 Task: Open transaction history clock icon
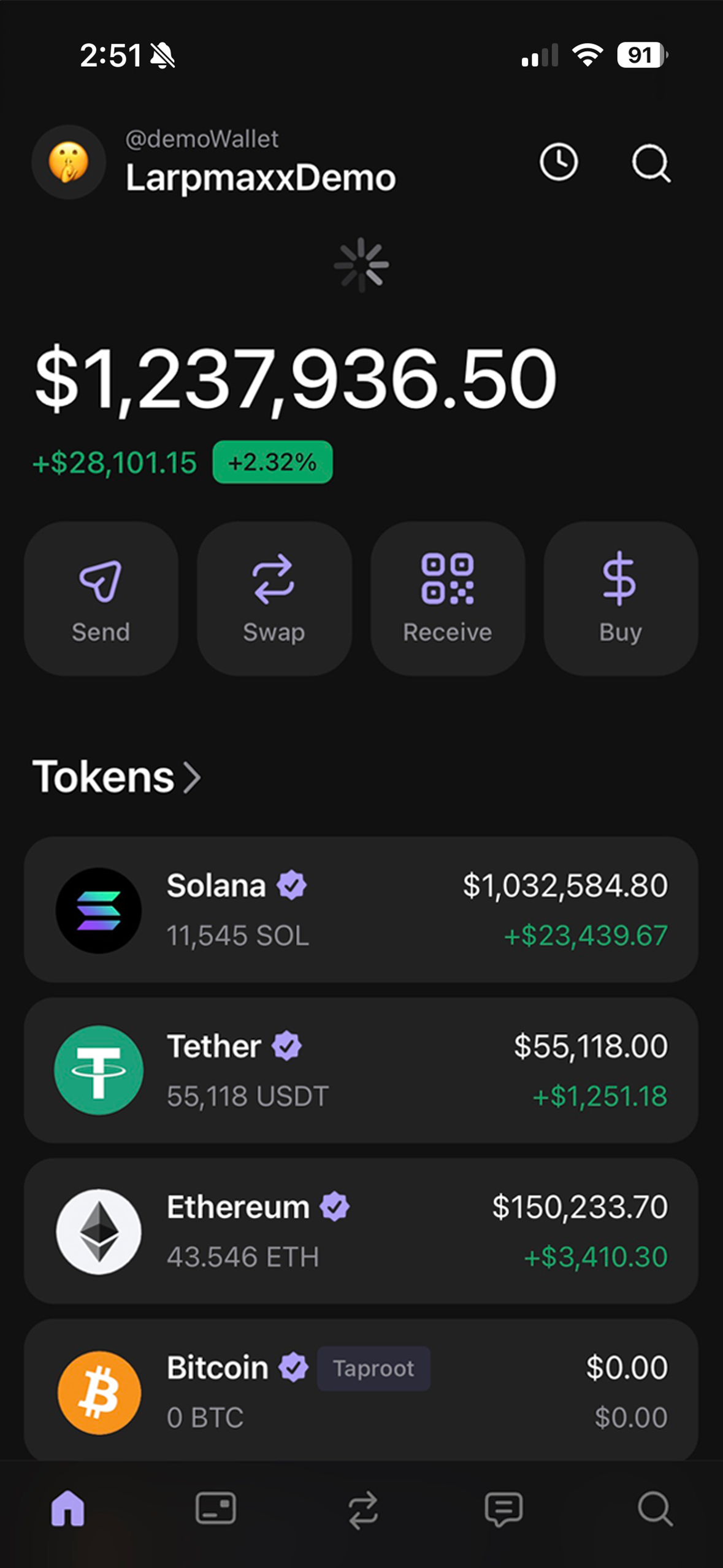click(558, 161)
